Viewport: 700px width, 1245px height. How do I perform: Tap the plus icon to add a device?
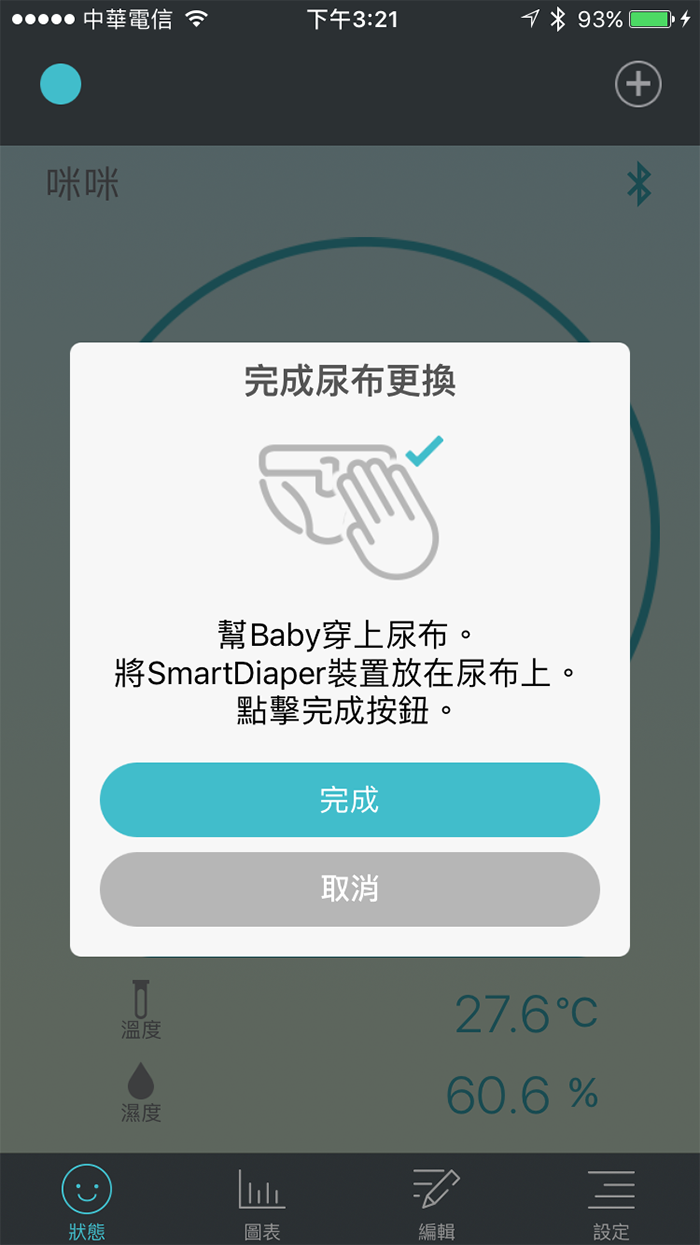[x=638, y=85]
